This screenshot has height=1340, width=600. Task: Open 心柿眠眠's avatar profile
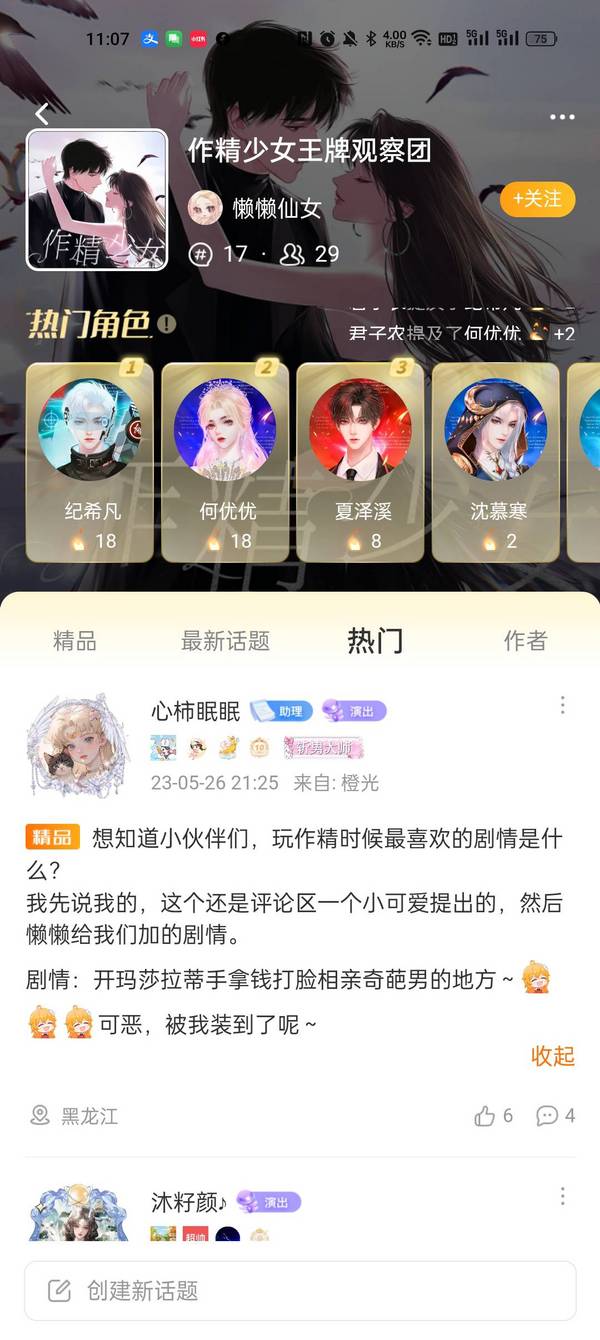(78, 742)
